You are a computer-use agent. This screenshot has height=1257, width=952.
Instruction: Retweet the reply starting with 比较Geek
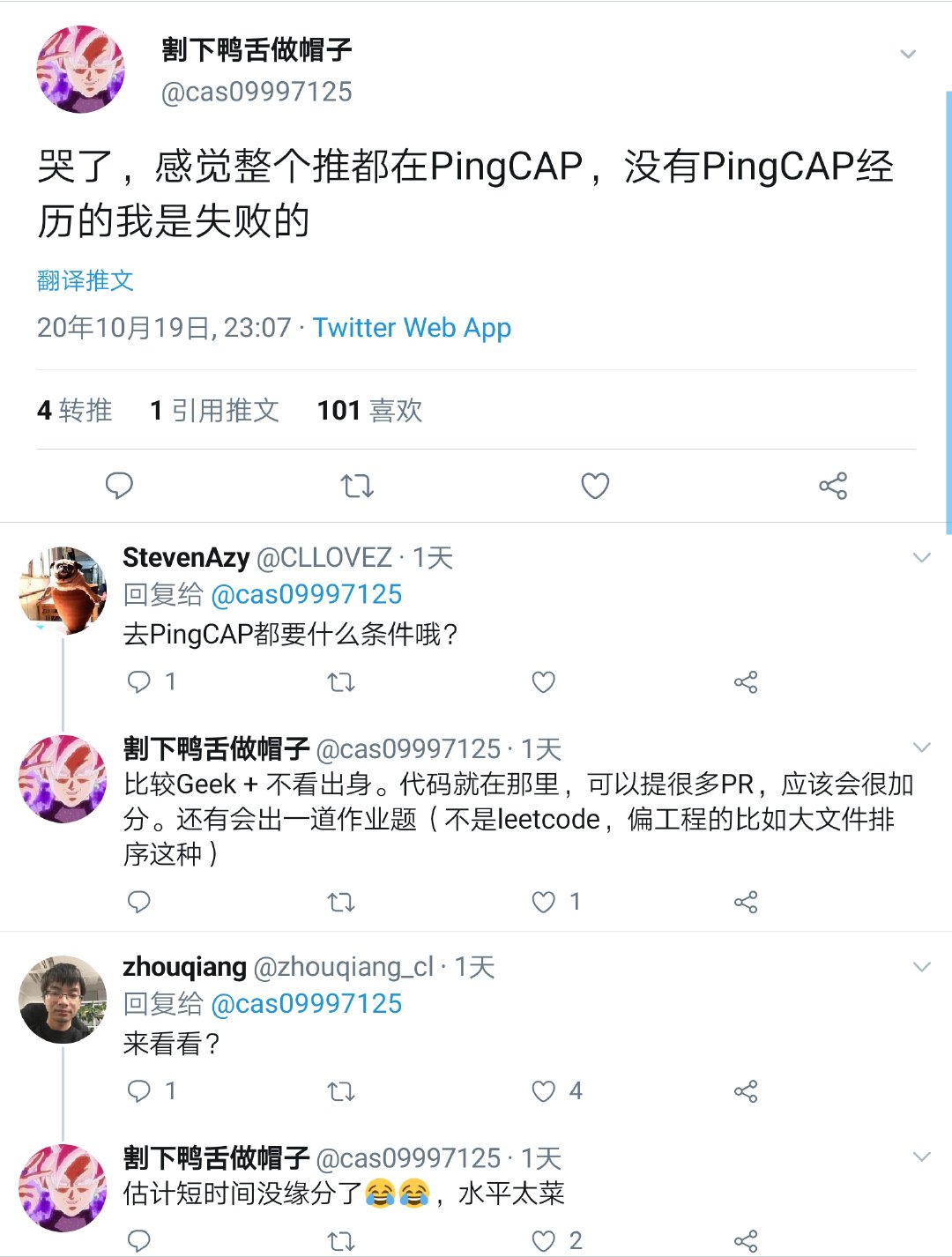[x=341, y=902]
